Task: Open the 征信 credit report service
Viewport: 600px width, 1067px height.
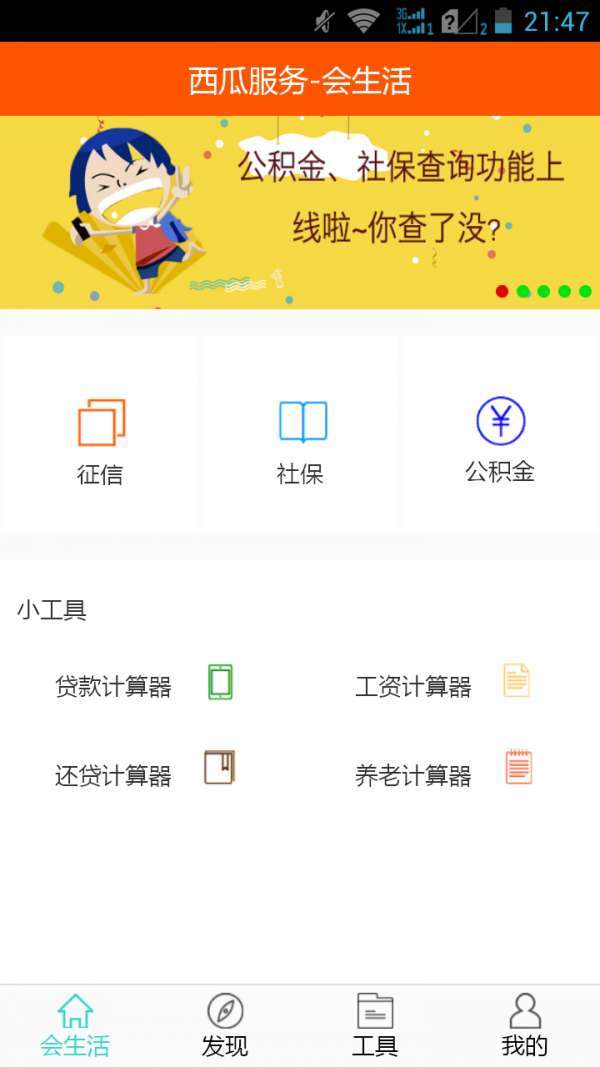Action: tap(100, 440)
